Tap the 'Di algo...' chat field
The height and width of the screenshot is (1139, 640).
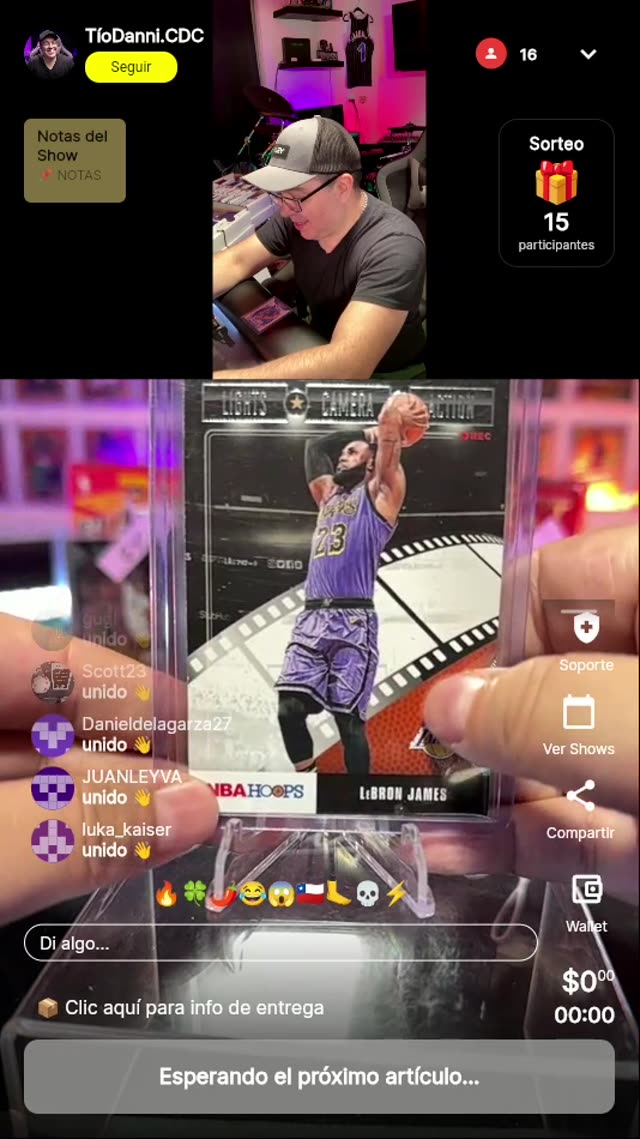280,943
